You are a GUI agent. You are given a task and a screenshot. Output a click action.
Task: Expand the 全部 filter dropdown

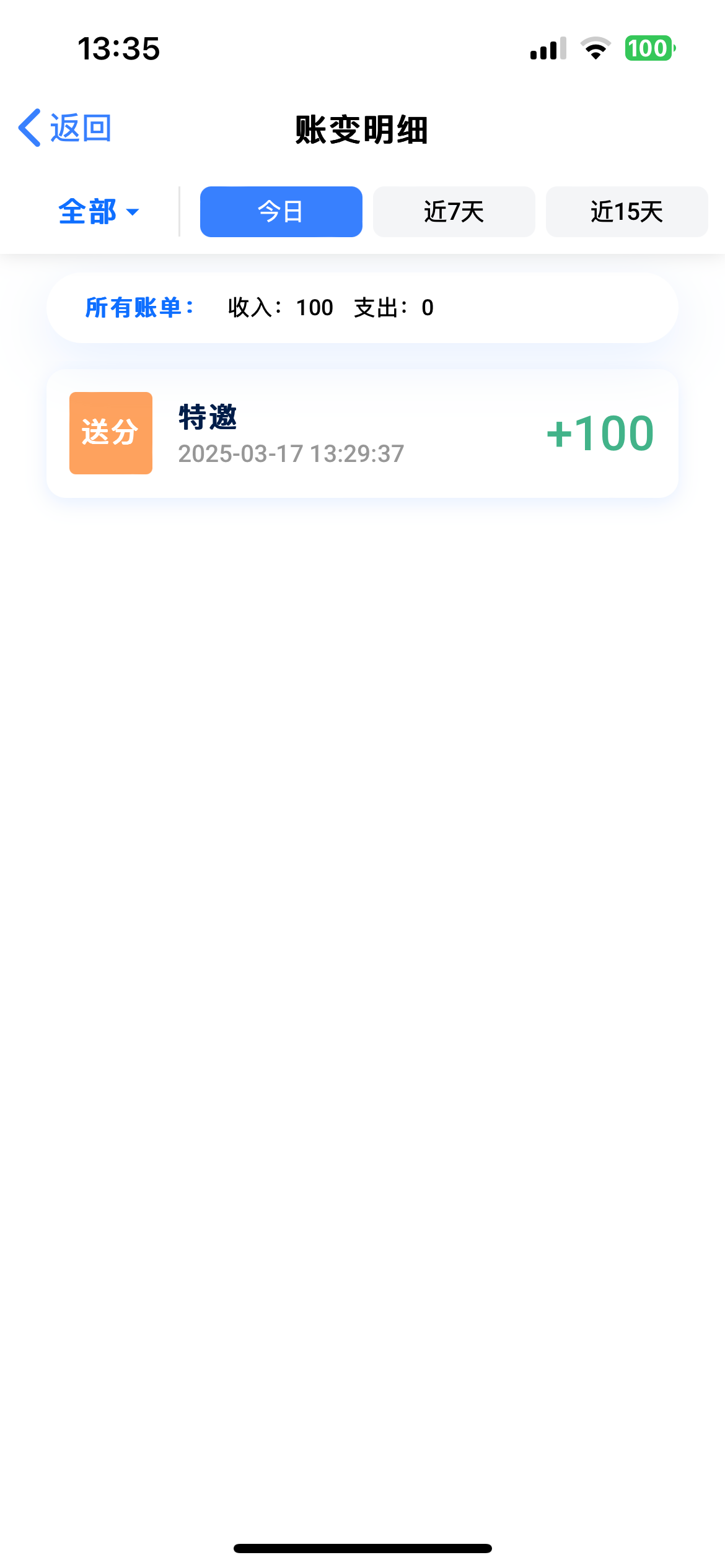click(x=98, y=212)
